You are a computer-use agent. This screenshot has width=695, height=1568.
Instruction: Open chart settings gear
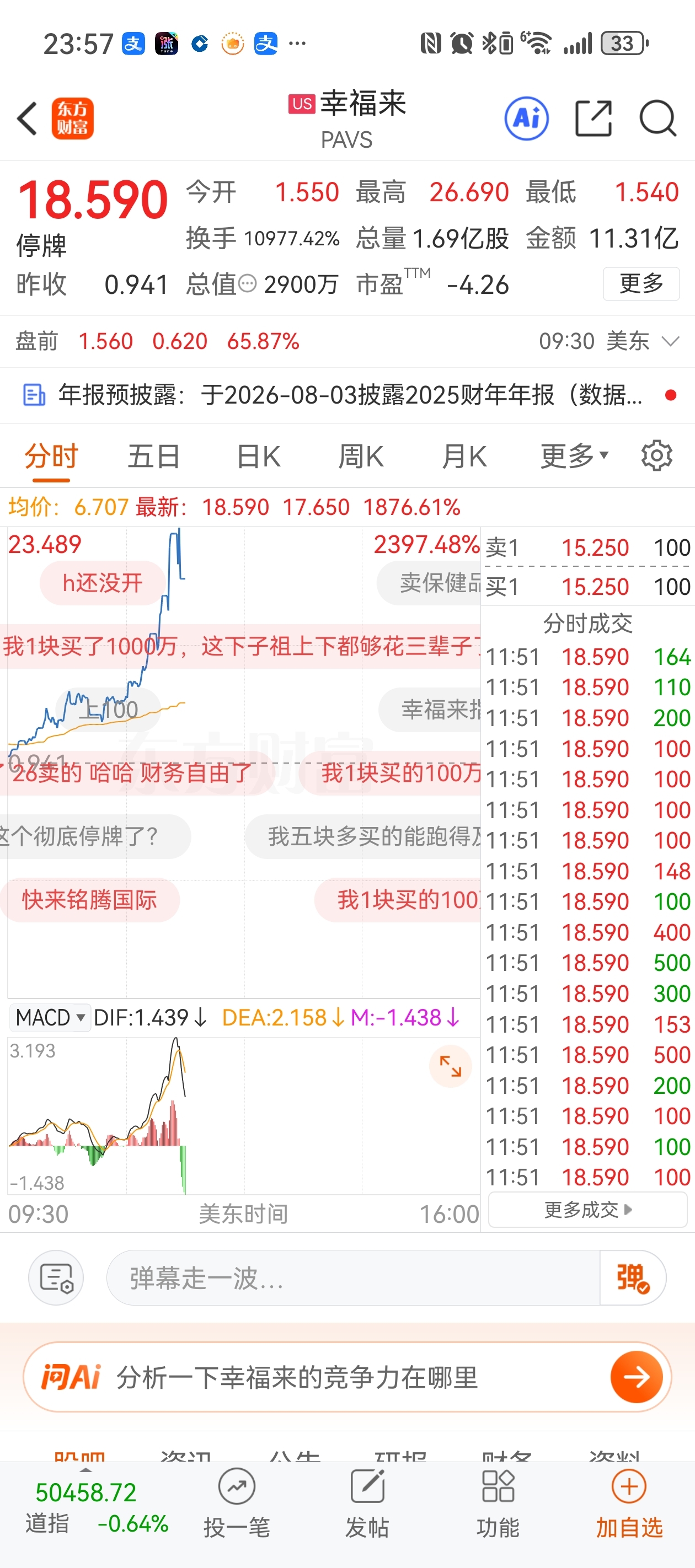[656, 456]
